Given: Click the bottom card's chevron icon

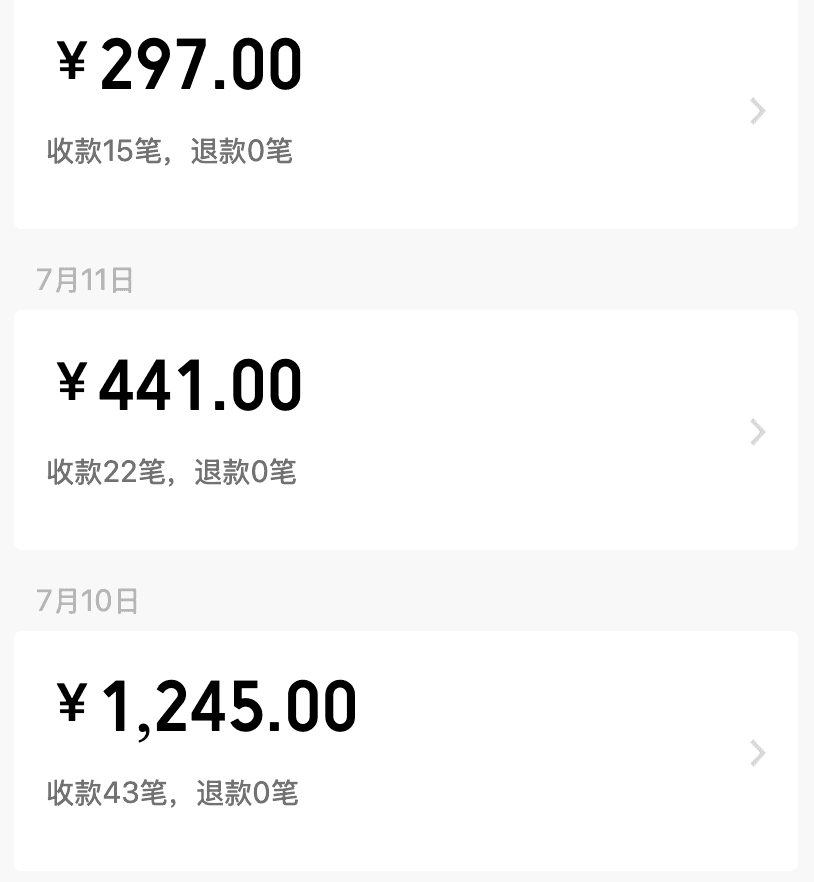Looking at the screenshot, I should tap(758, 753).
